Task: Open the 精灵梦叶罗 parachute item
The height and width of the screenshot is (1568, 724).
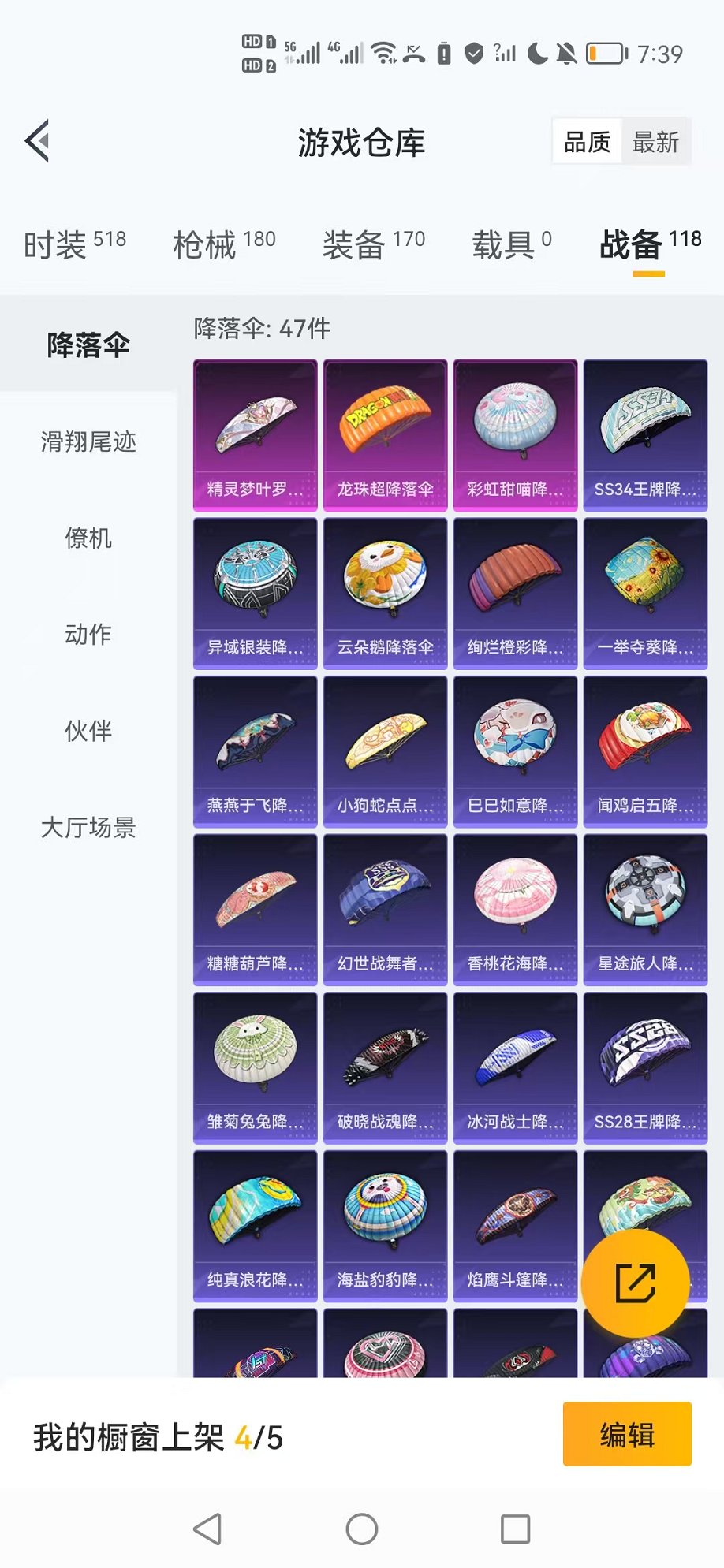Action: [x=255, y=435]
